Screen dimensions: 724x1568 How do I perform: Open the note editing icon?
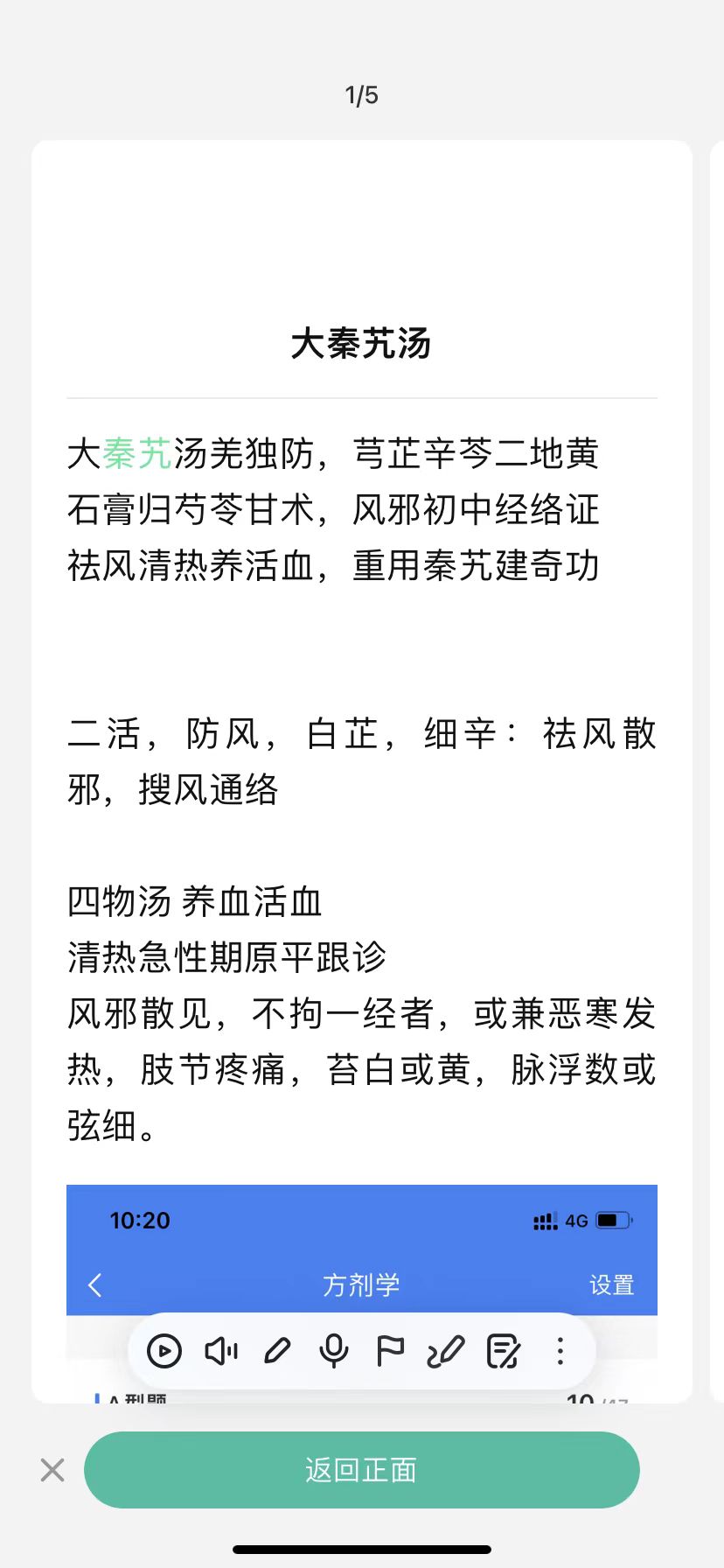pyautogui.click(x=504, y=1351)
